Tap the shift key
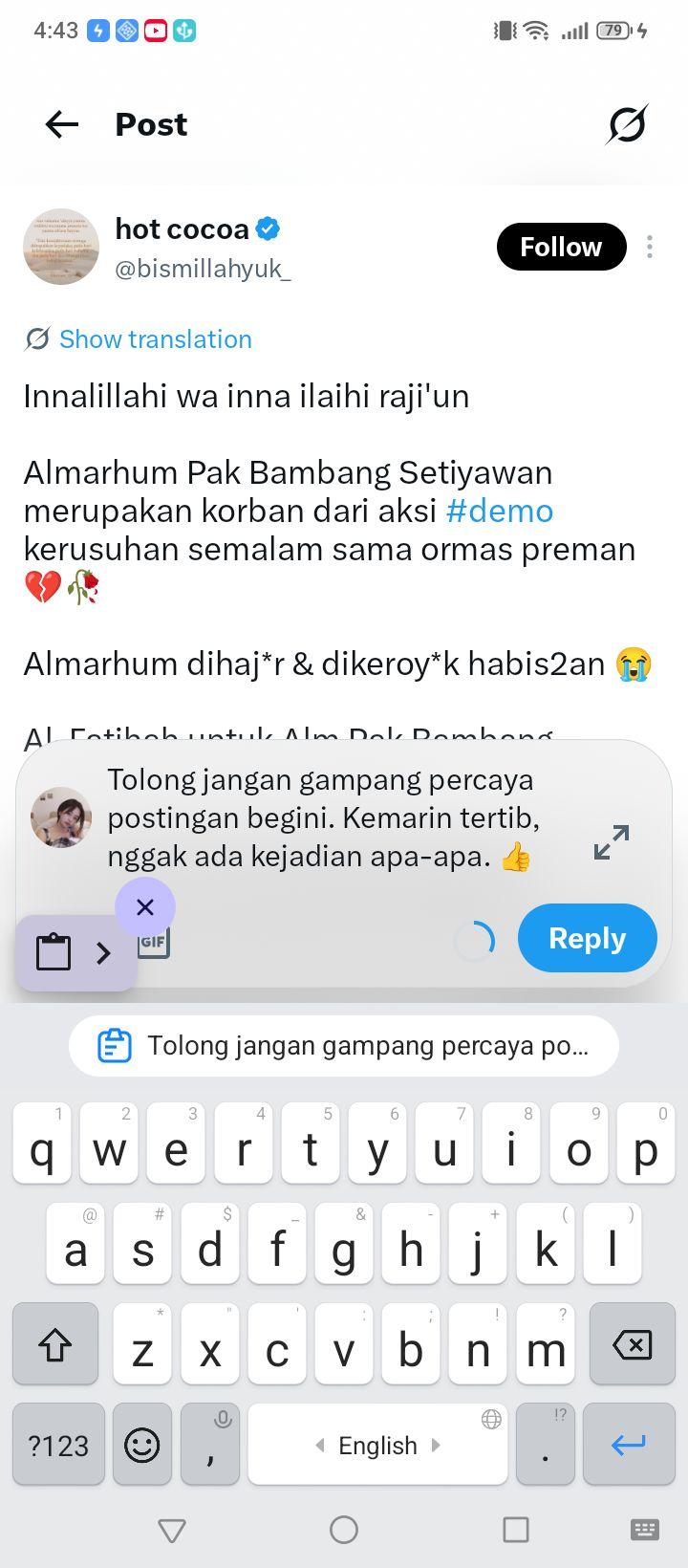688x1568 pixels. (55, 1345)
